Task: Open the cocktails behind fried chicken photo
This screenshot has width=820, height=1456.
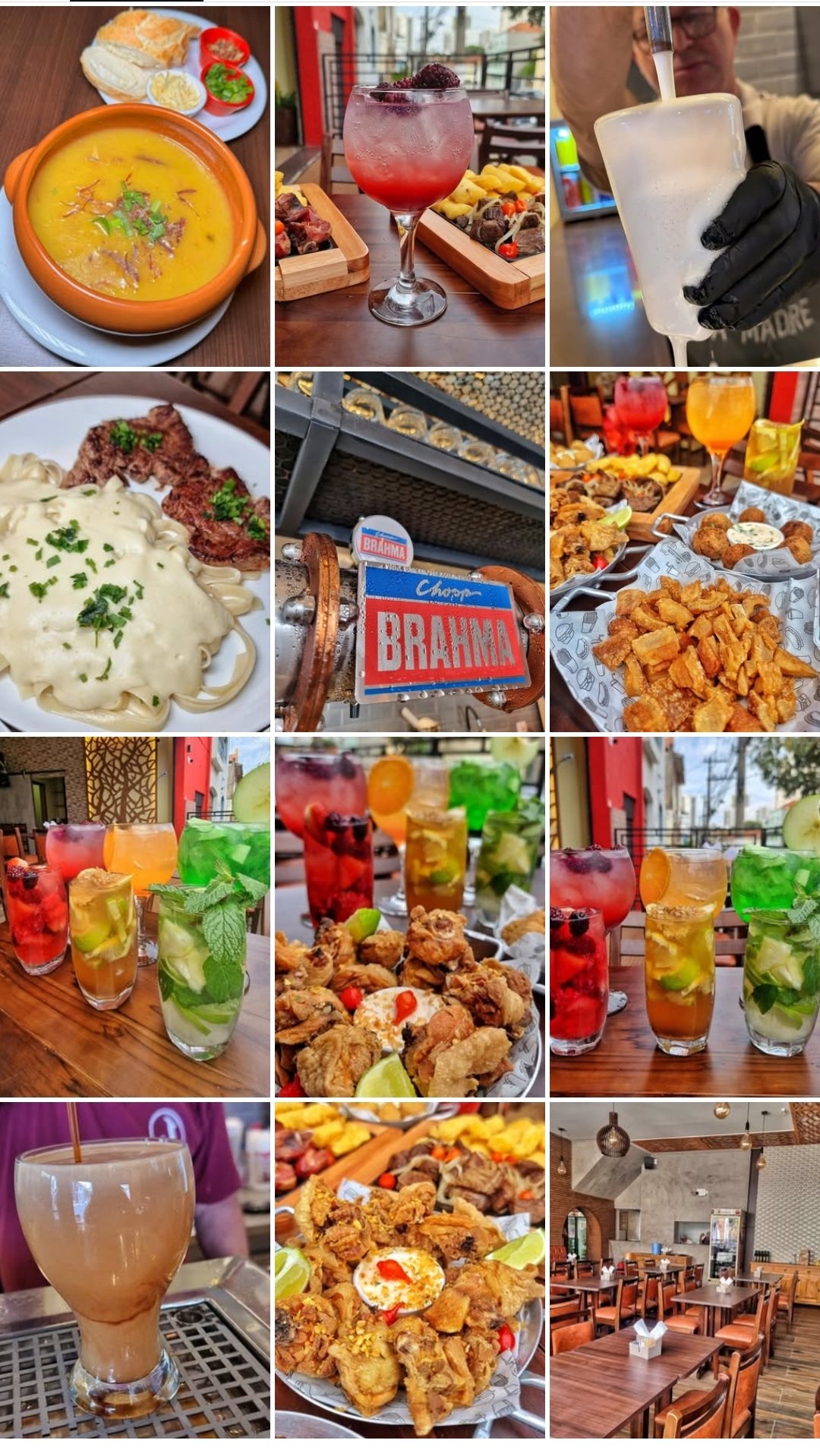Action: (410, 917)
